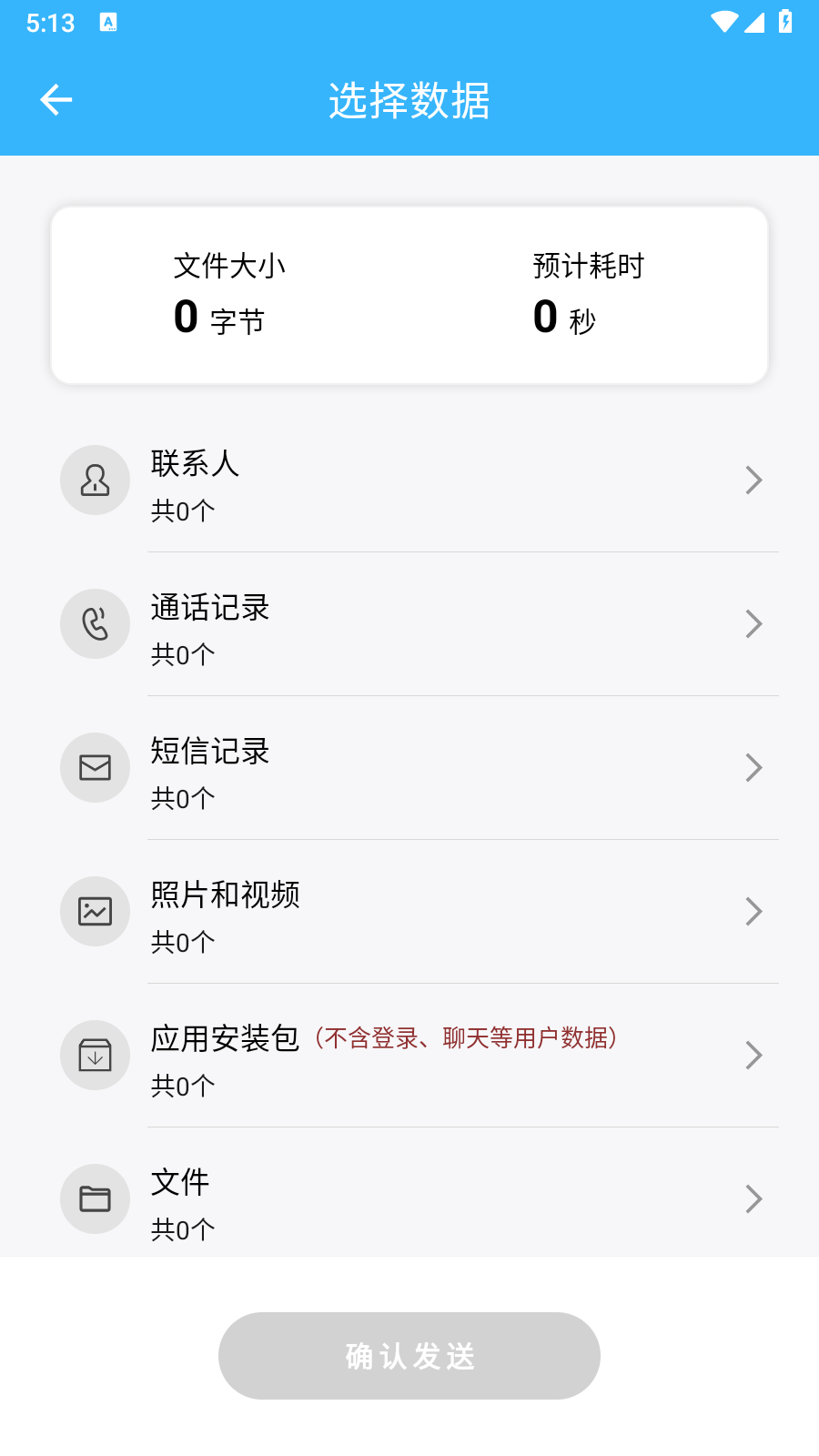Open the 文件 files row
Image resolution: width=819 pixels, height=1456 pixels.
(409, 1199)
